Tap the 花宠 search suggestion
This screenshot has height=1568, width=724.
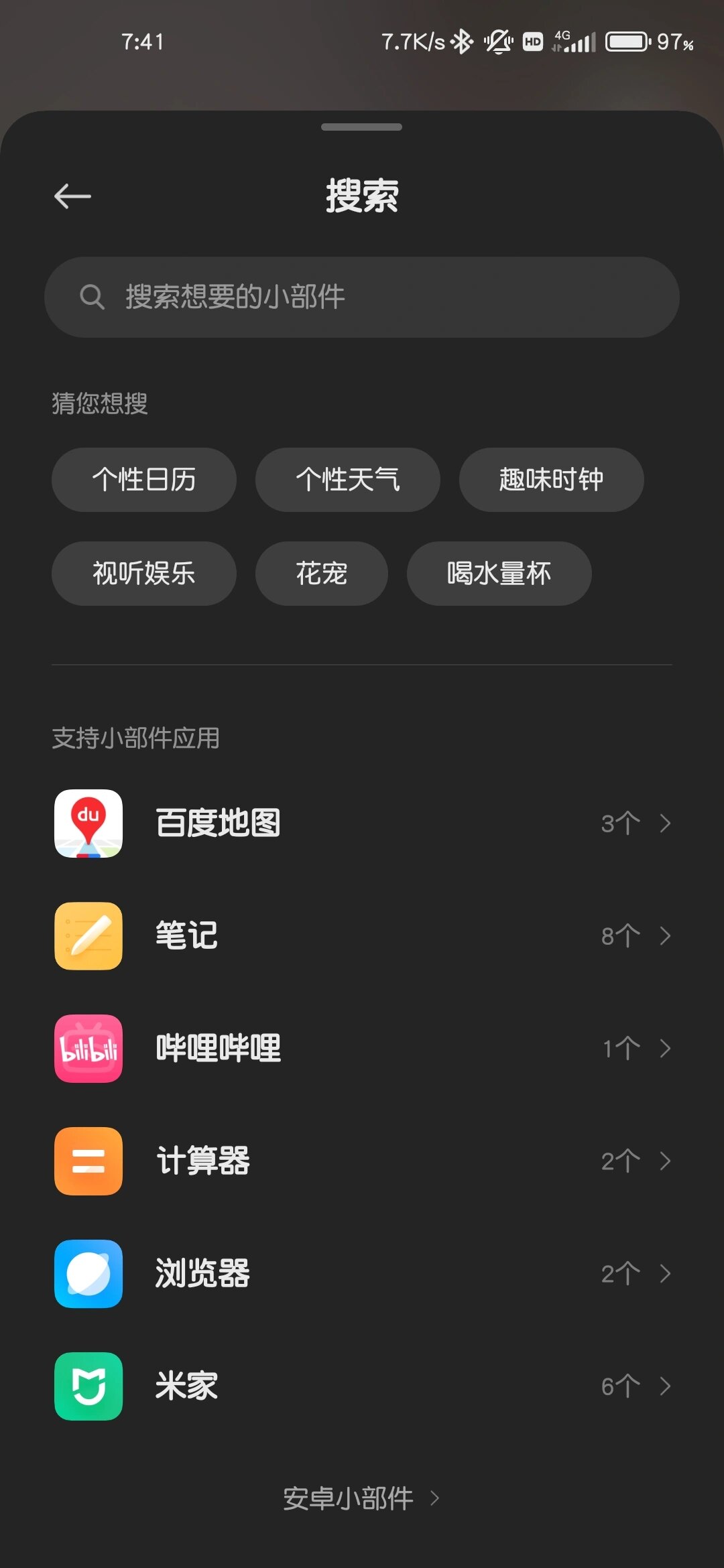click(x=320, y=574)
